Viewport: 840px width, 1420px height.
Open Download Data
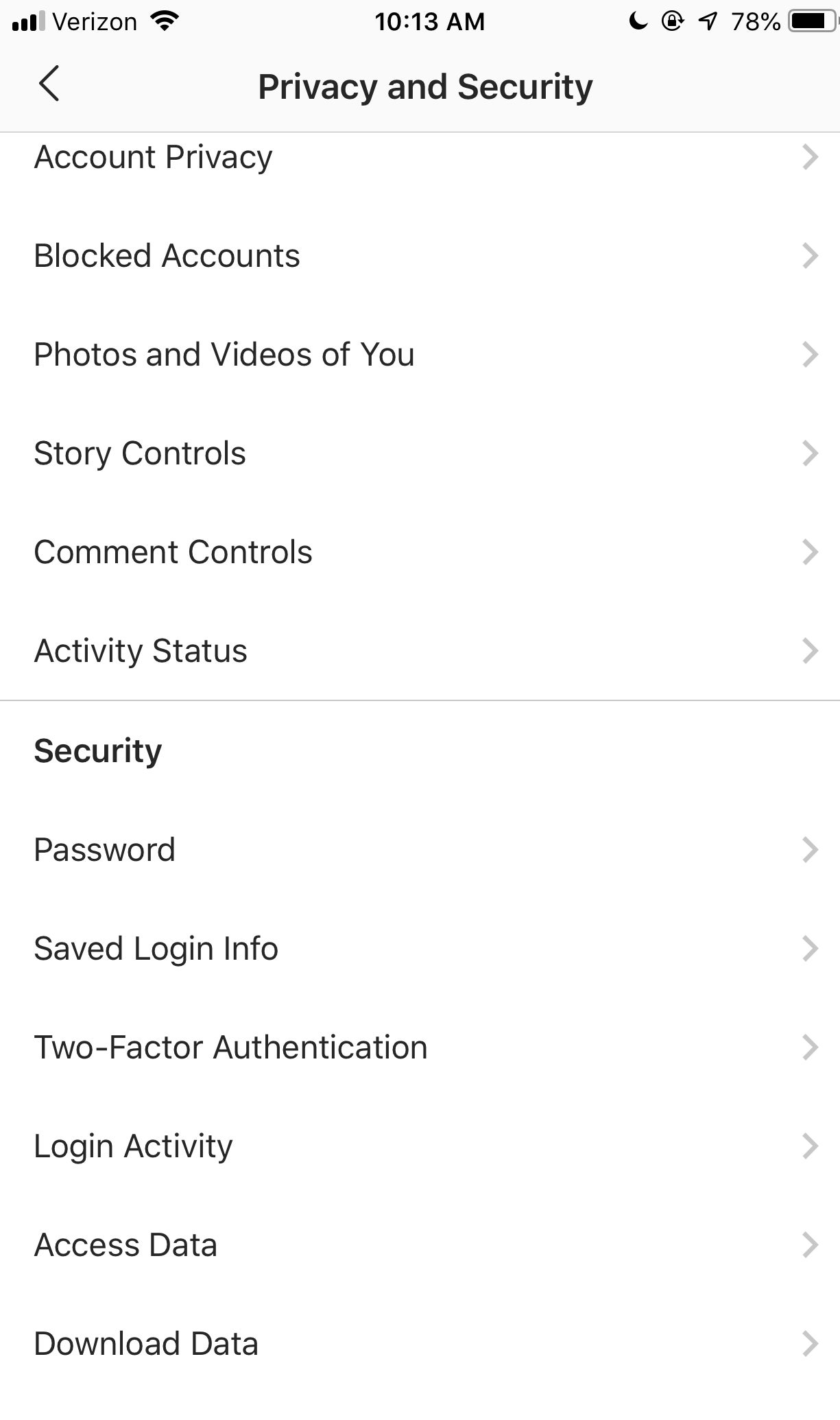pos(420,1344)
